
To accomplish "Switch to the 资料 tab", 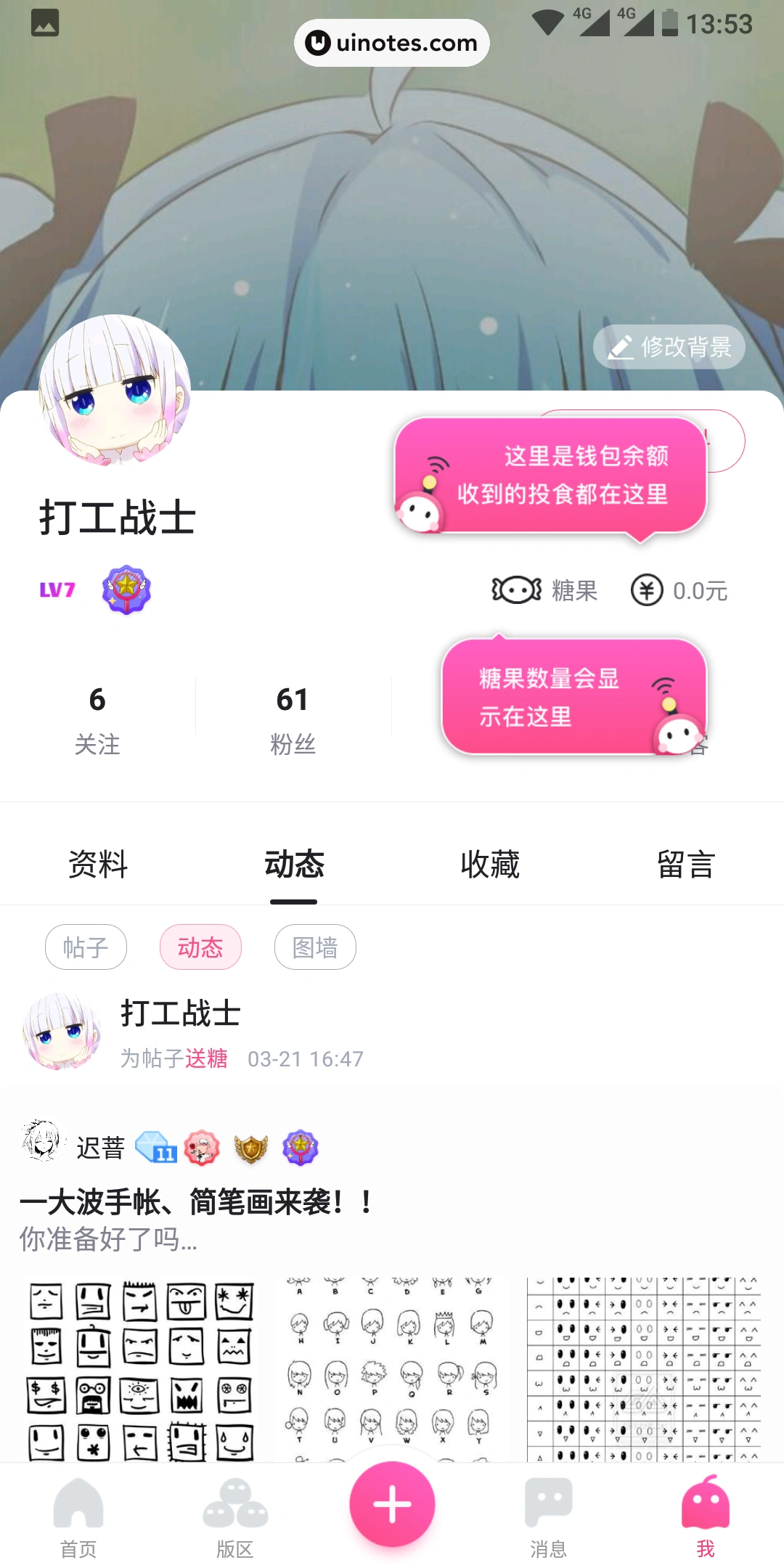I will (x=98, y=864).
